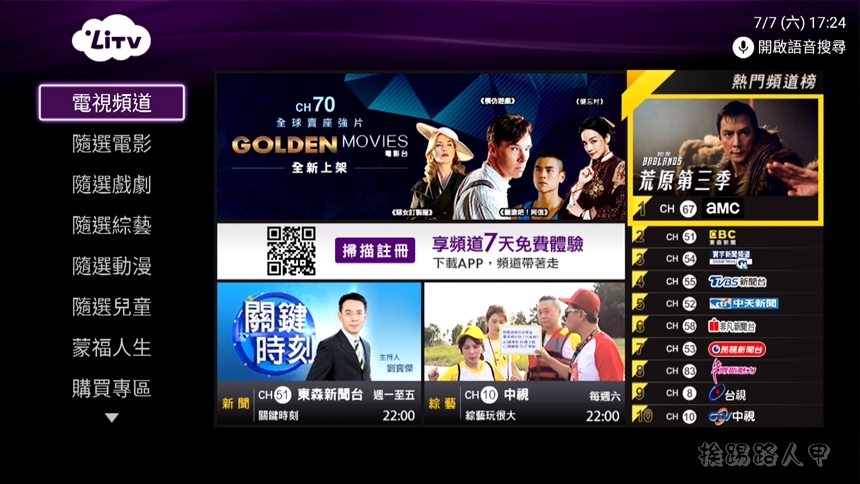
Task: Select the 電視頻道 menu item
Action: pos(111,102)
